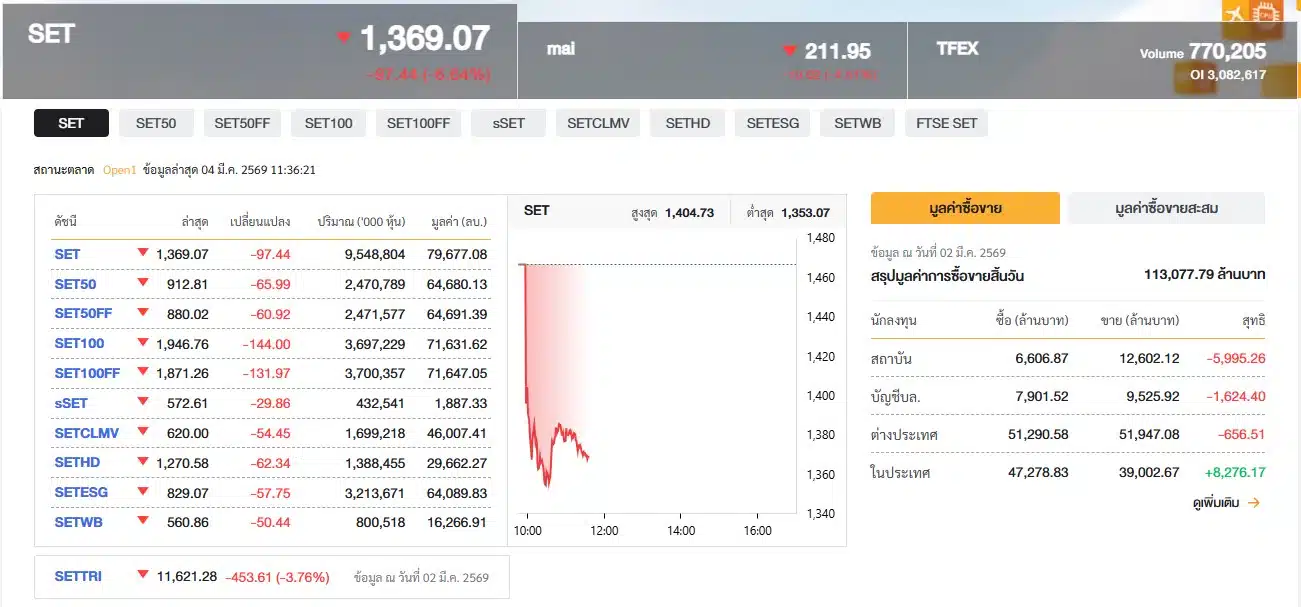Select the มูลค่าซื้อขาย tab

[x=965, y=209]
